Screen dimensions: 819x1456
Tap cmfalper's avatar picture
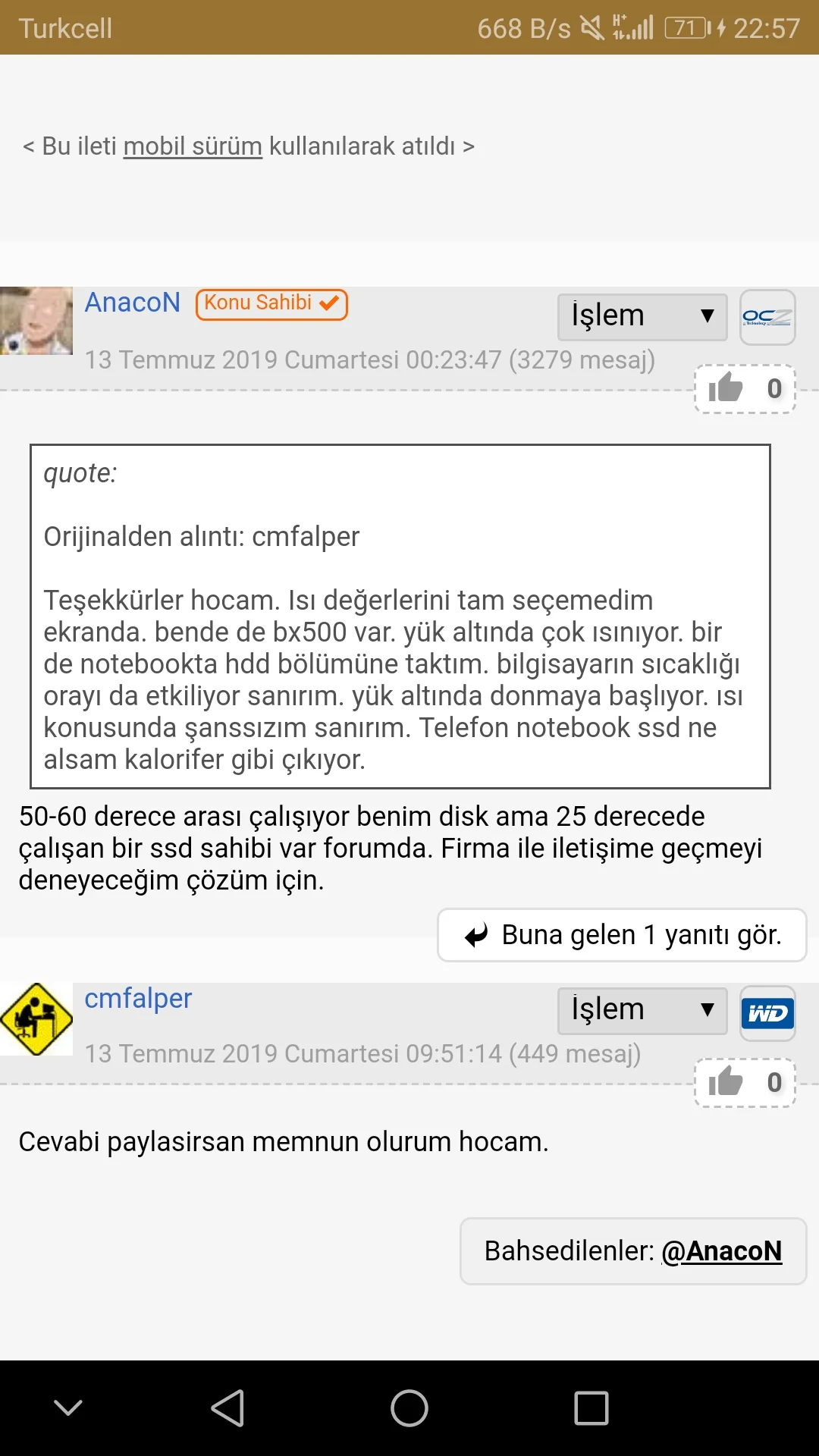(x=36, y=1018)
